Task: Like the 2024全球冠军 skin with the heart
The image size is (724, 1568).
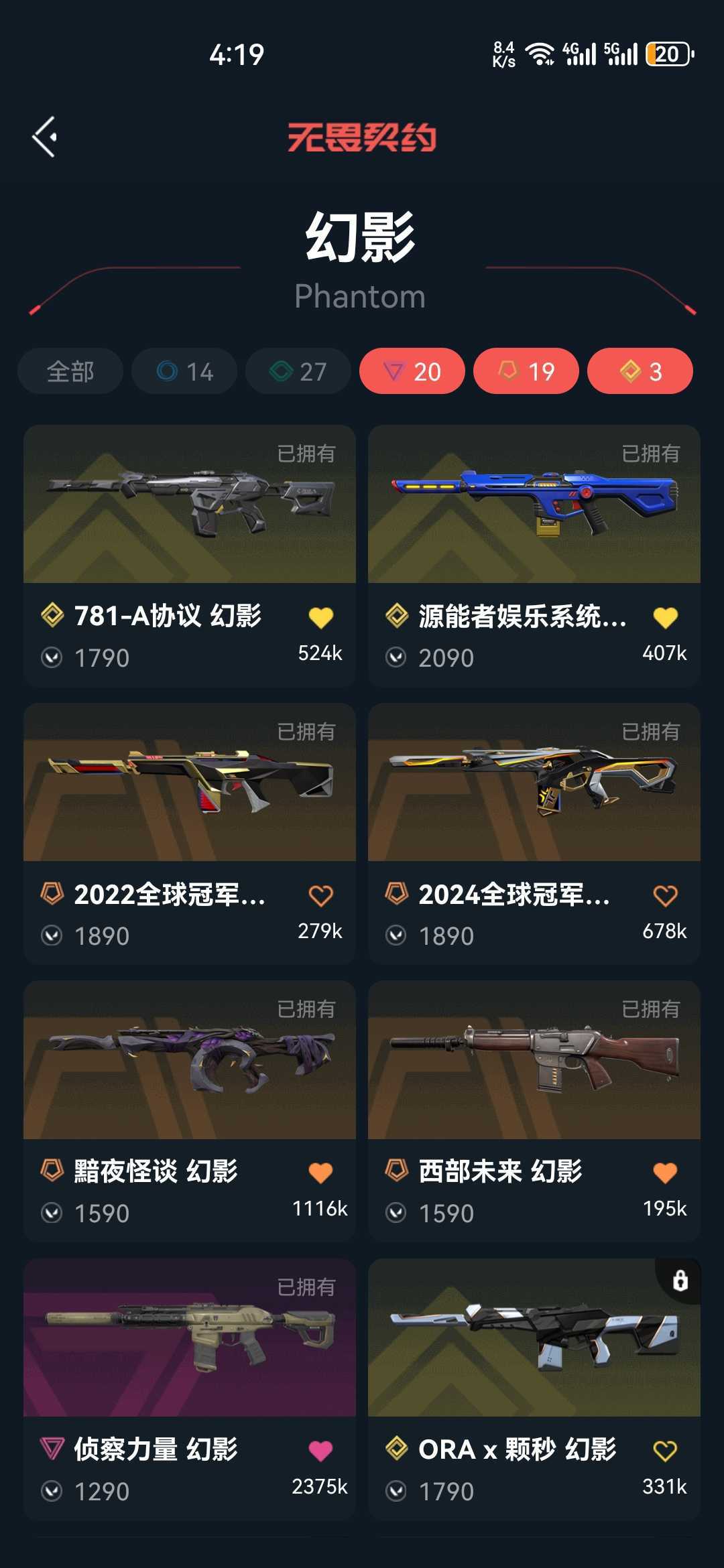Action: click(666, 895)
